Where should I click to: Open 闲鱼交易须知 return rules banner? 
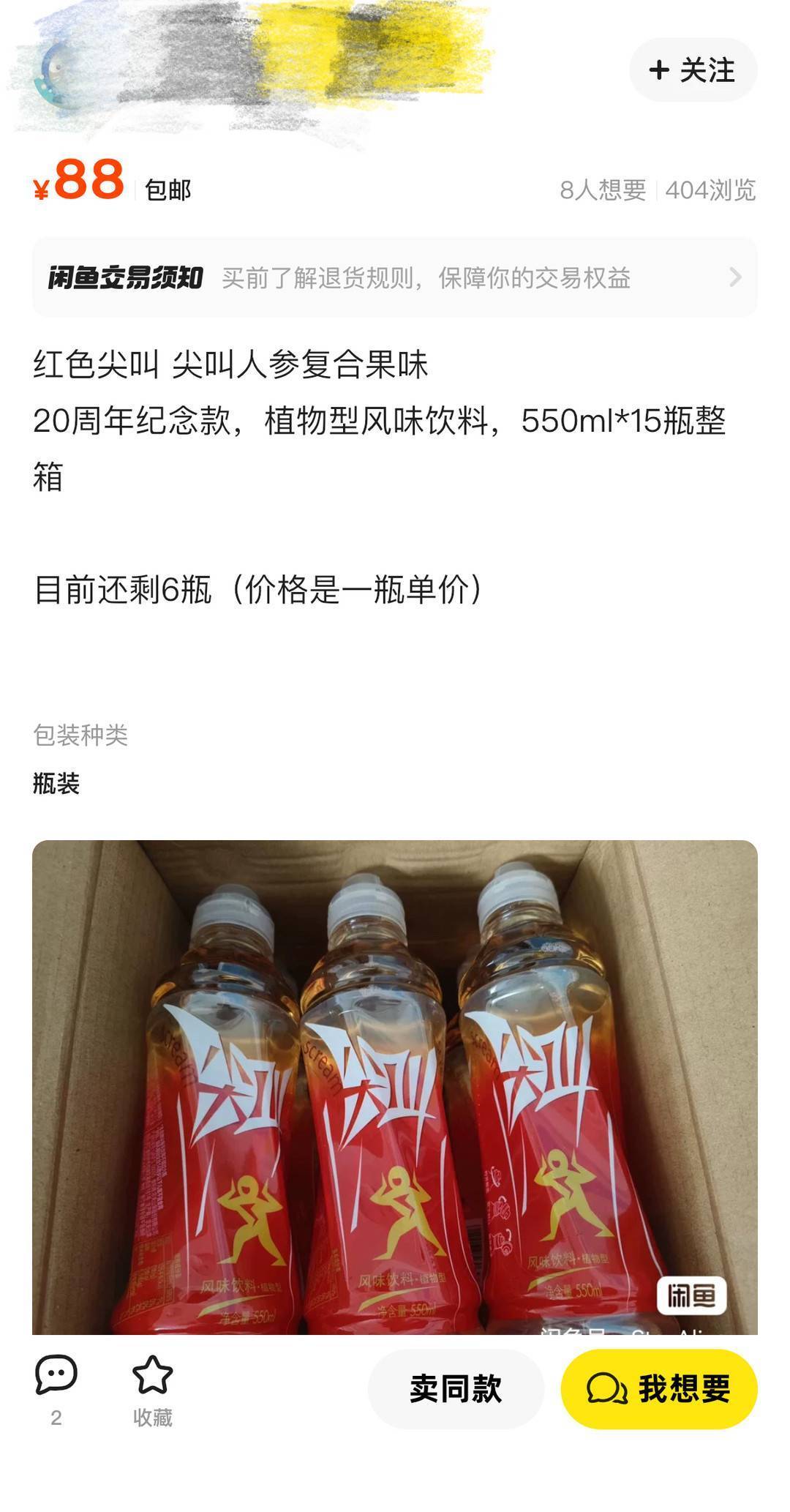point(394,277)
